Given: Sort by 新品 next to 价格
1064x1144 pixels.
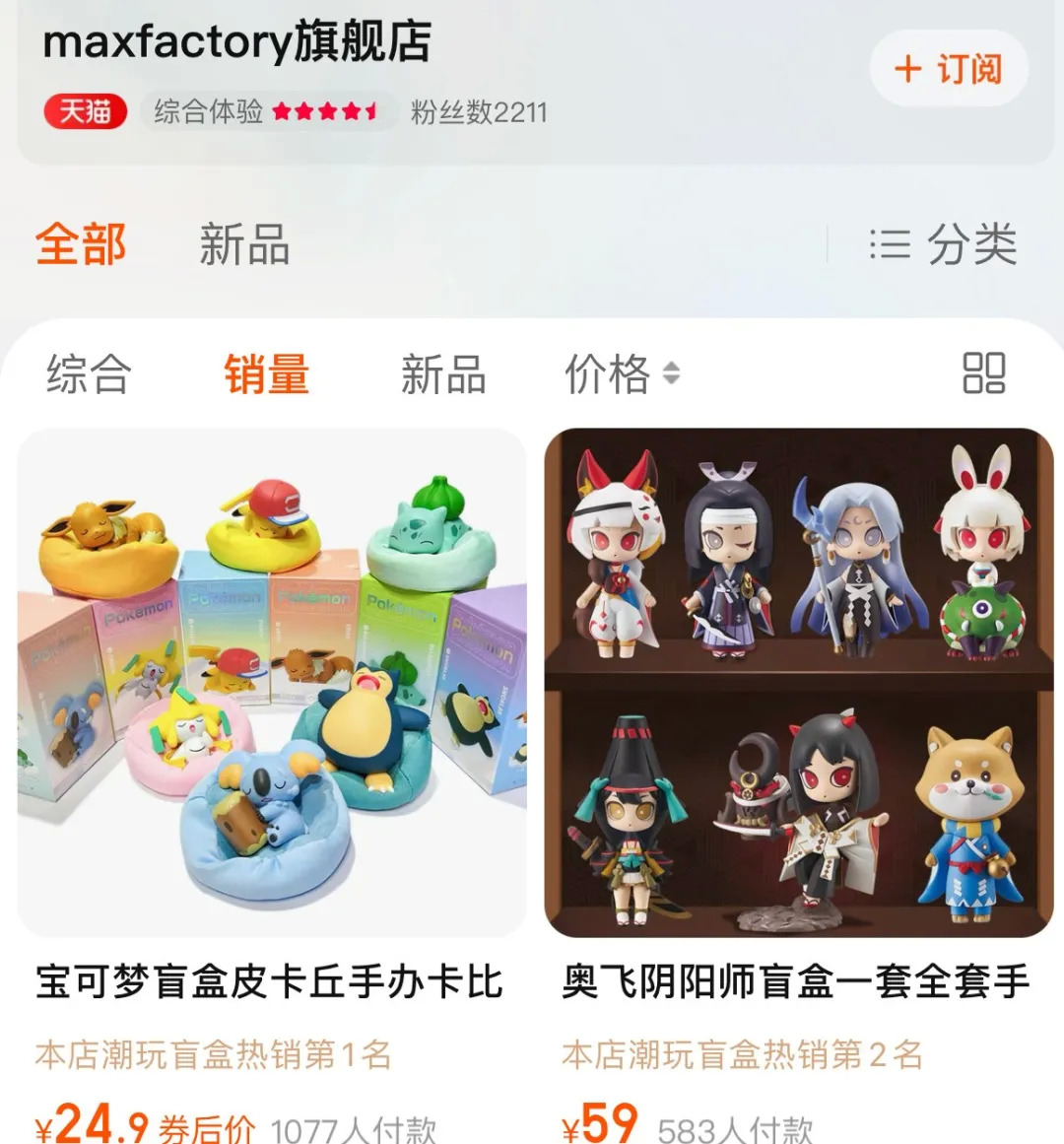Looking at the screenshot, I should [x=443, y=374].
